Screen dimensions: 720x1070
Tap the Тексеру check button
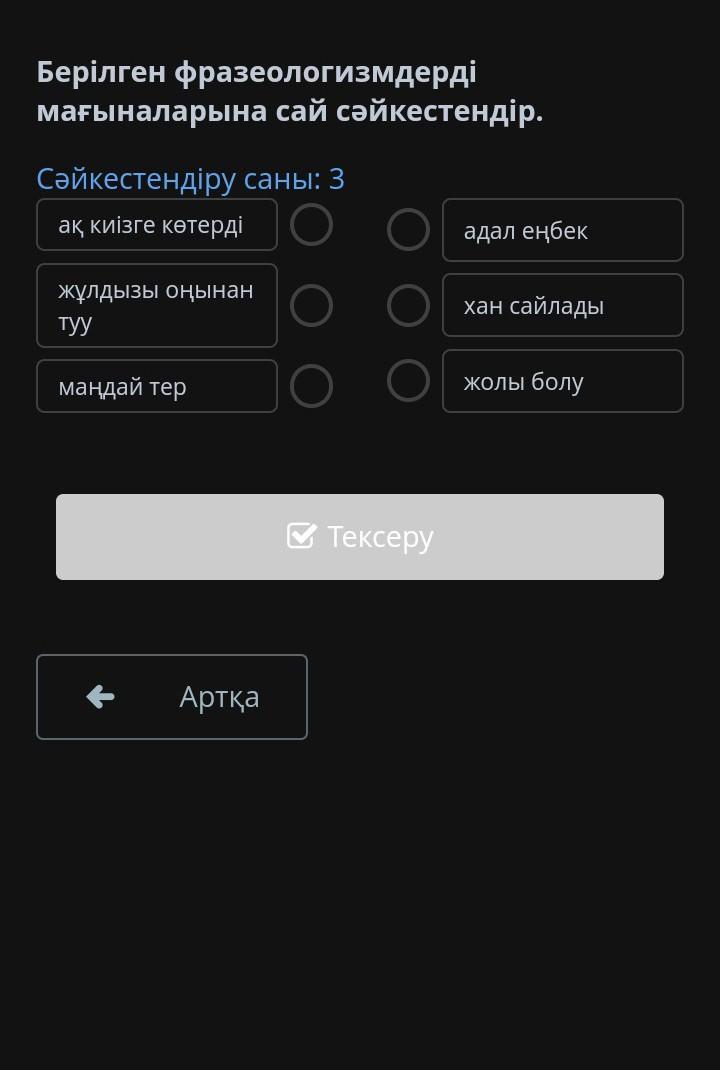[360, 537]
